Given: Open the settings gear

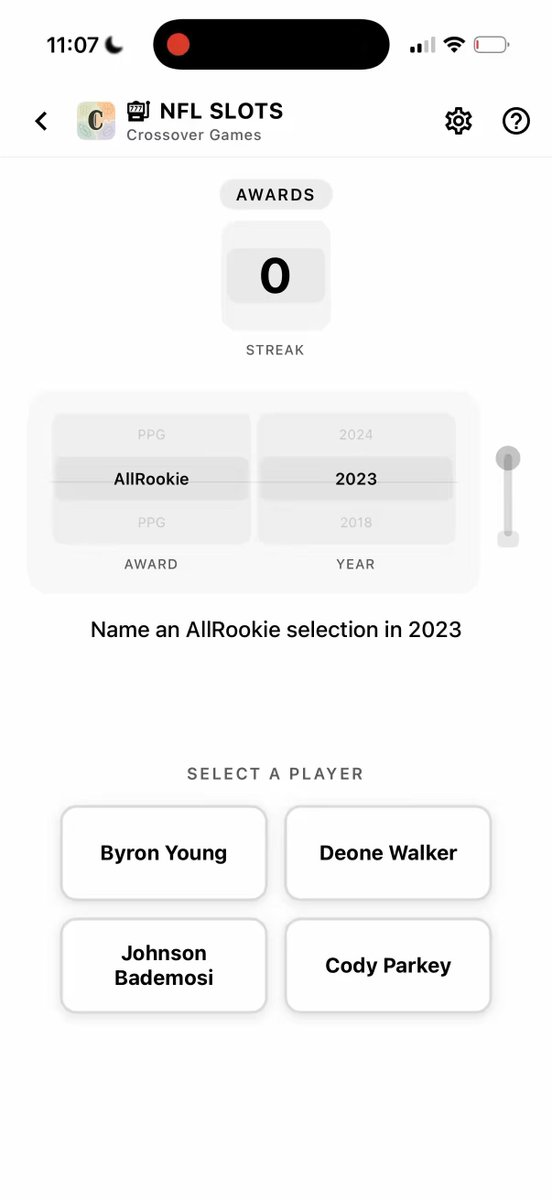Looking at the screenshot, I should pos(458,121).
